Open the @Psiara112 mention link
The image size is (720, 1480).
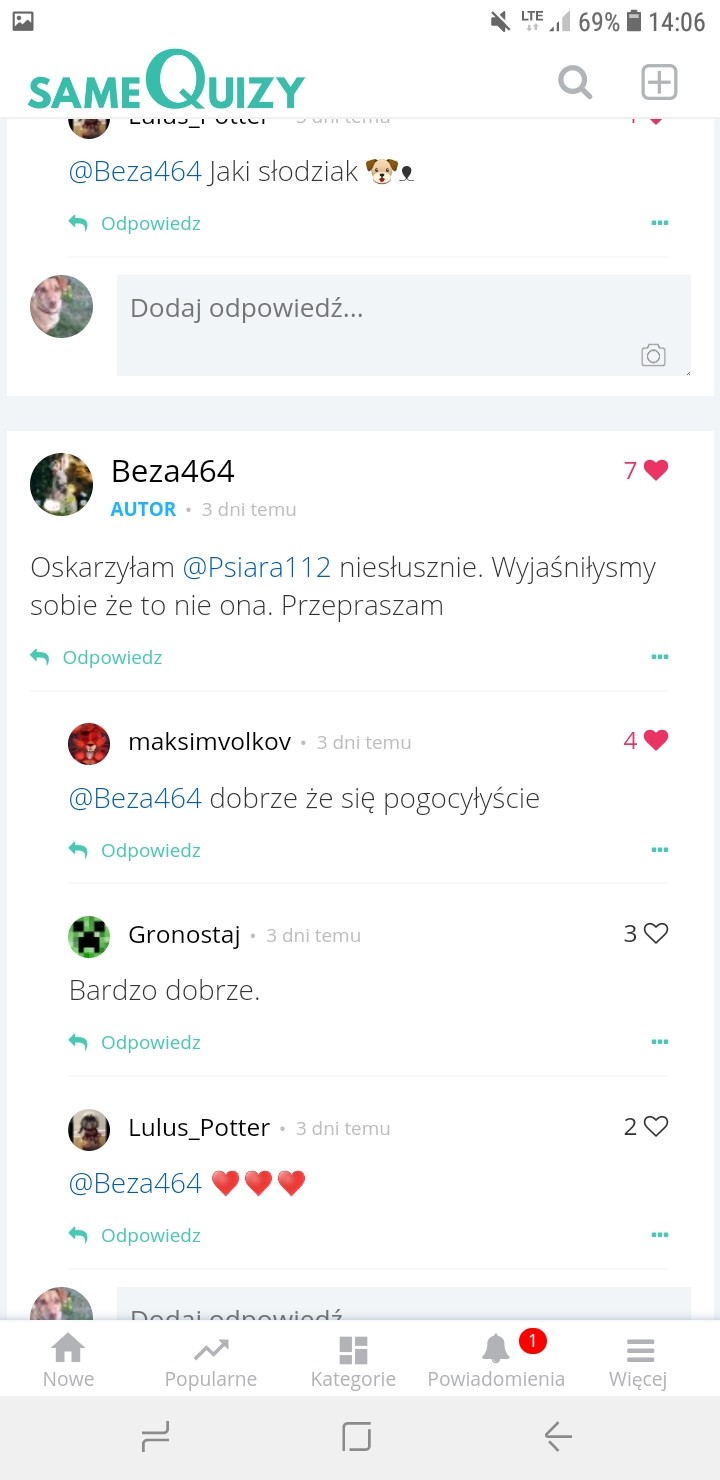(x=256, y=568)
